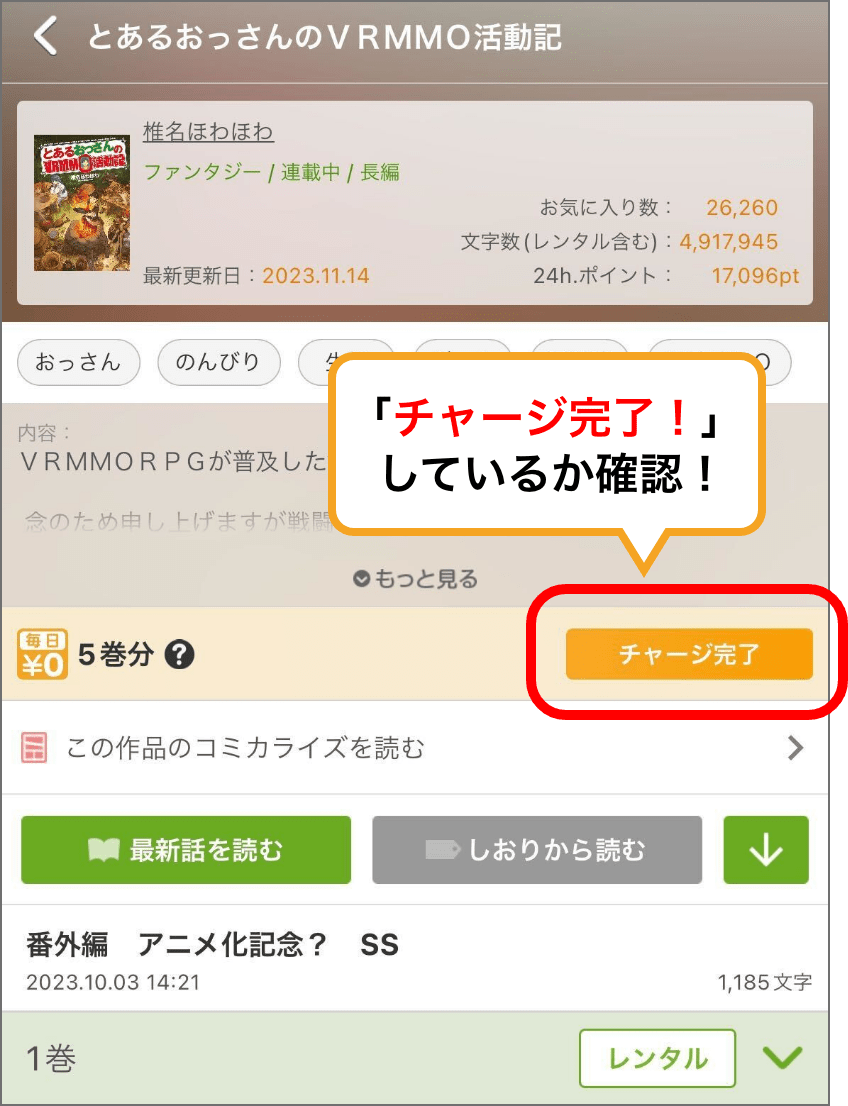
Task: Expand description with もっと見る
Action: click(415, 579)
